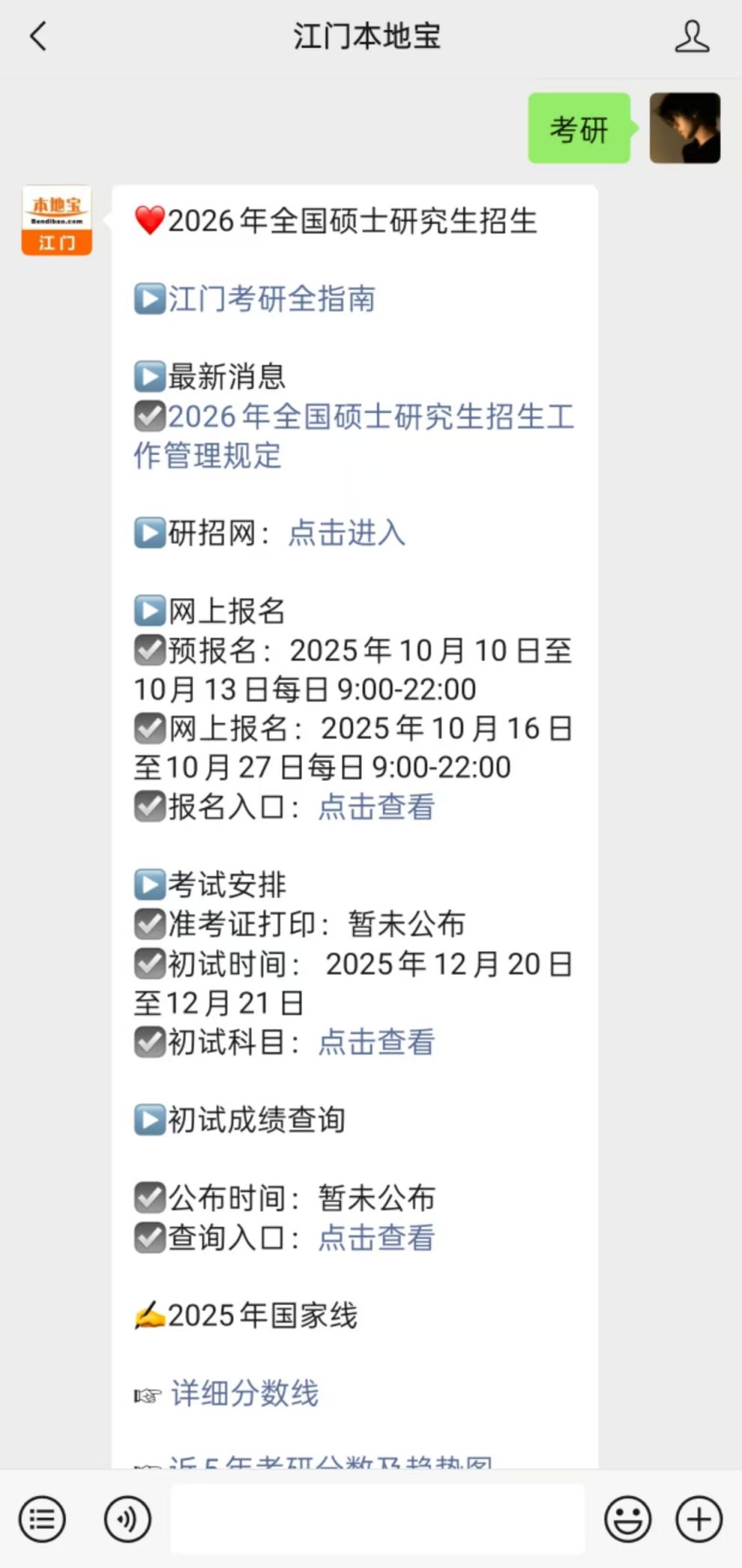The image size is (742, 1568).
Task: Open the 江门考研全指南 link
Action: pyautogui.click(x=272, y=299)
